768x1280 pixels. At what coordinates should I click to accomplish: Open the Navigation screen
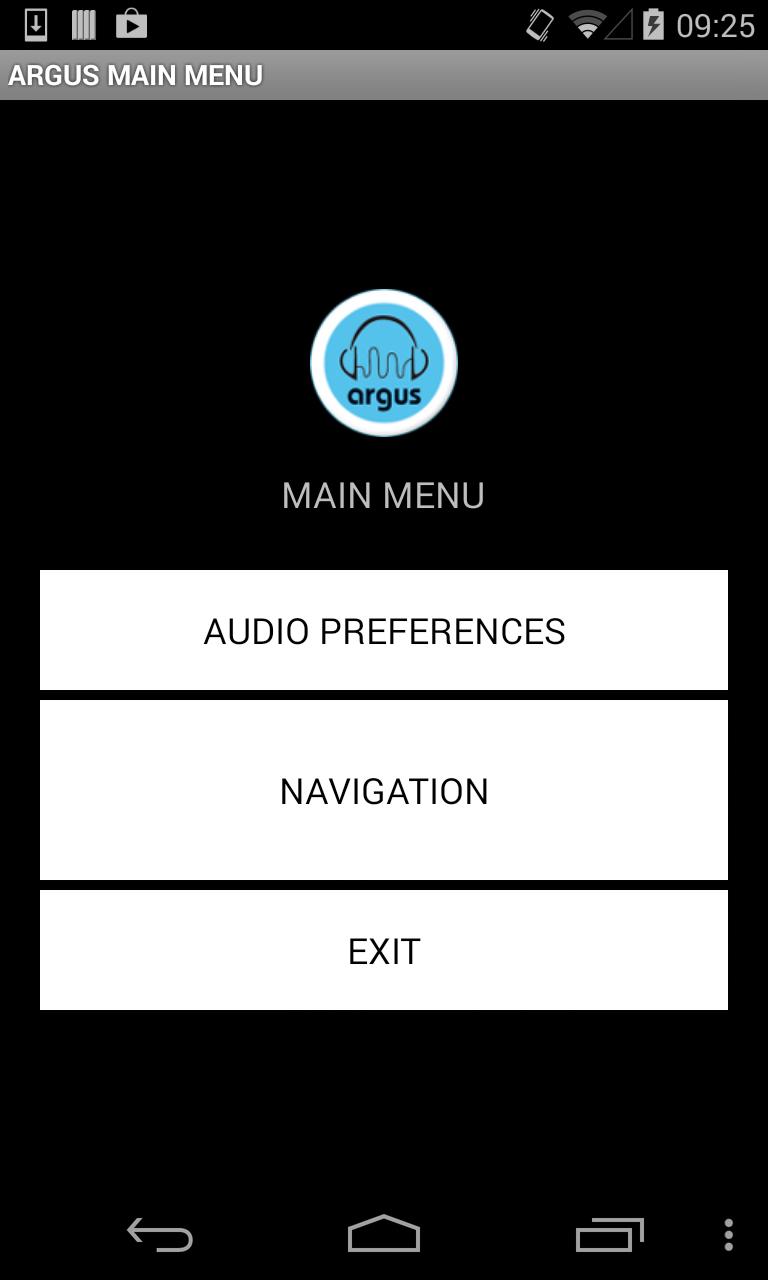tap(383, 790)
